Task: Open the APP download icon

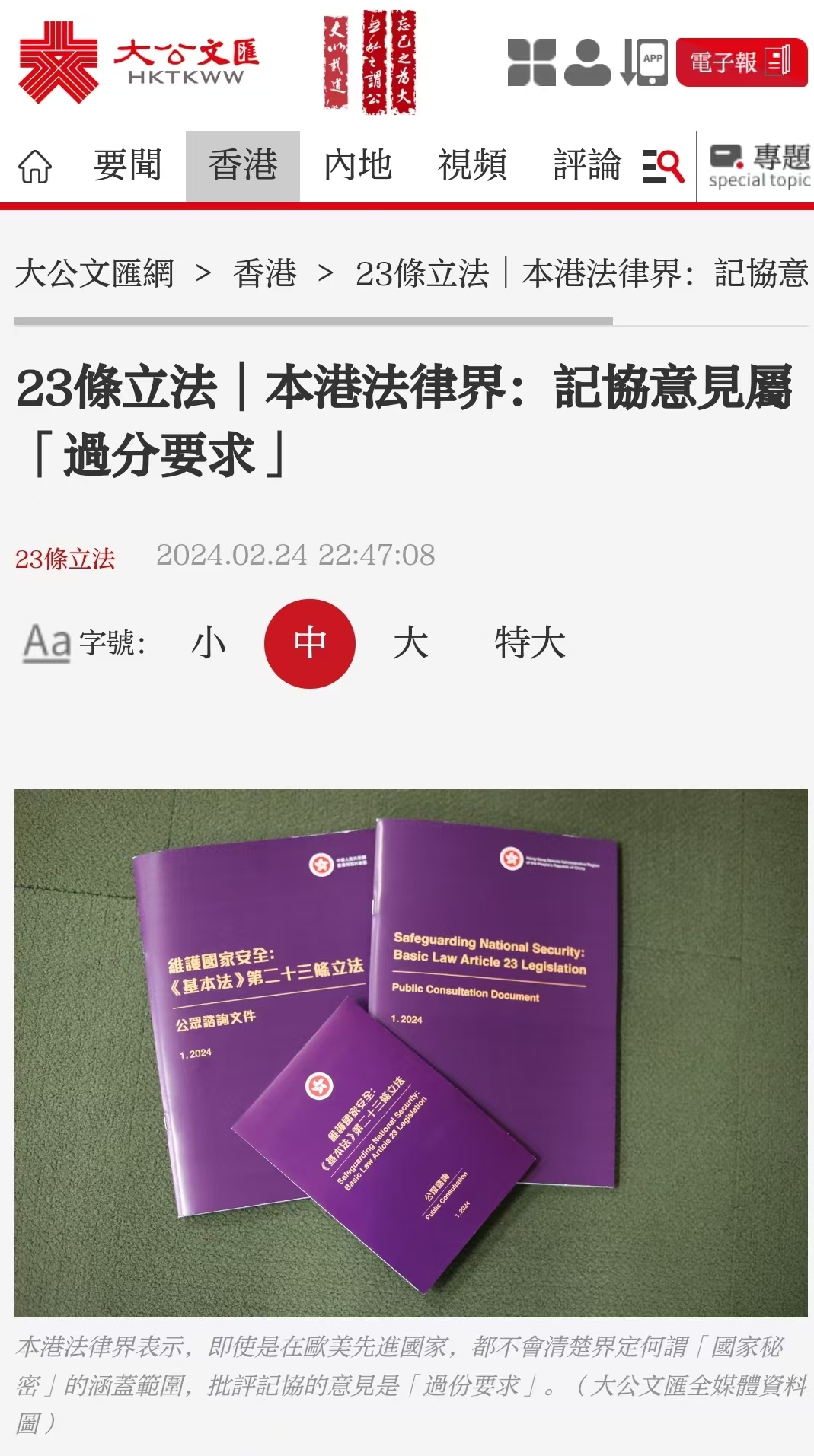Action: click(644, 62)
